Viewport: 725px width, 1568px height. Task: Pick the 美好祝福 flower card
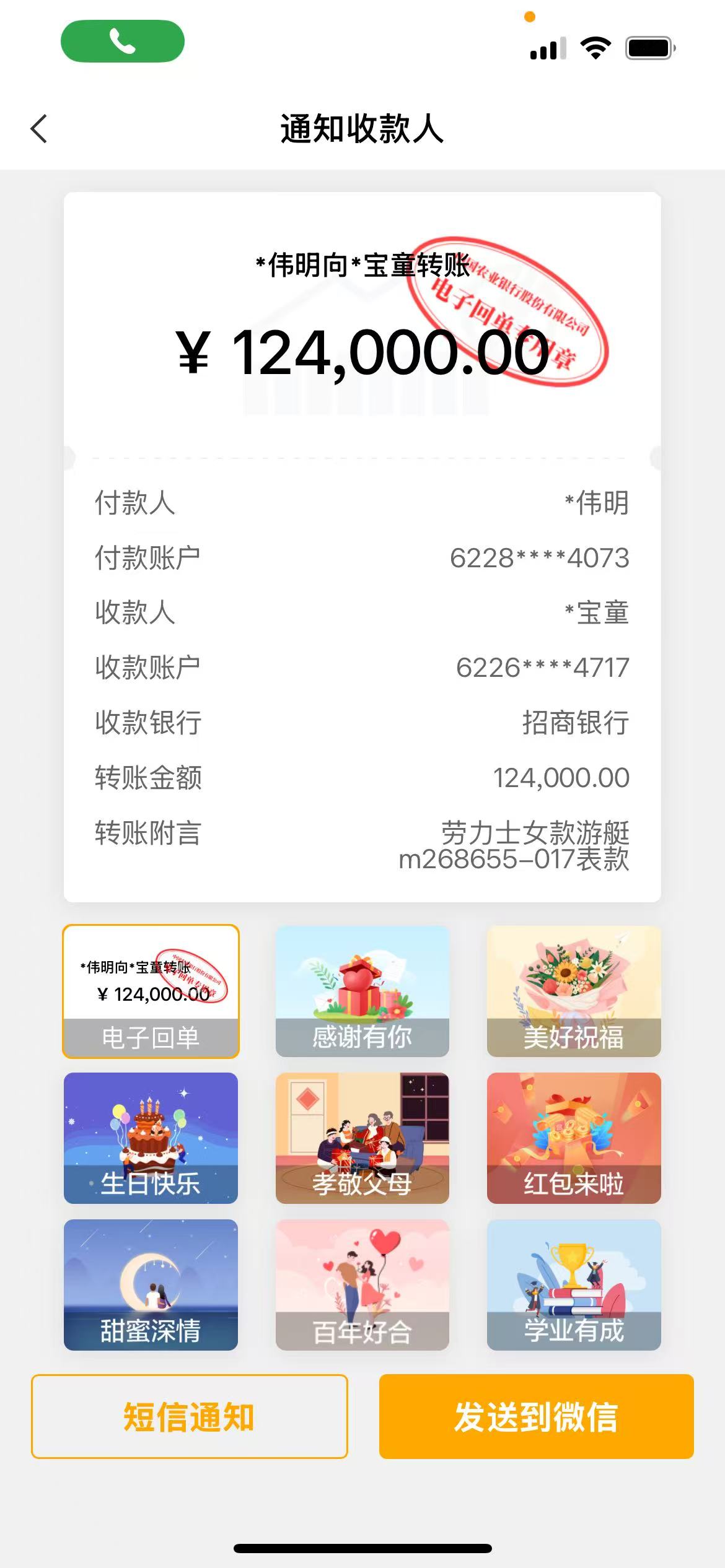tap(574, 991)
